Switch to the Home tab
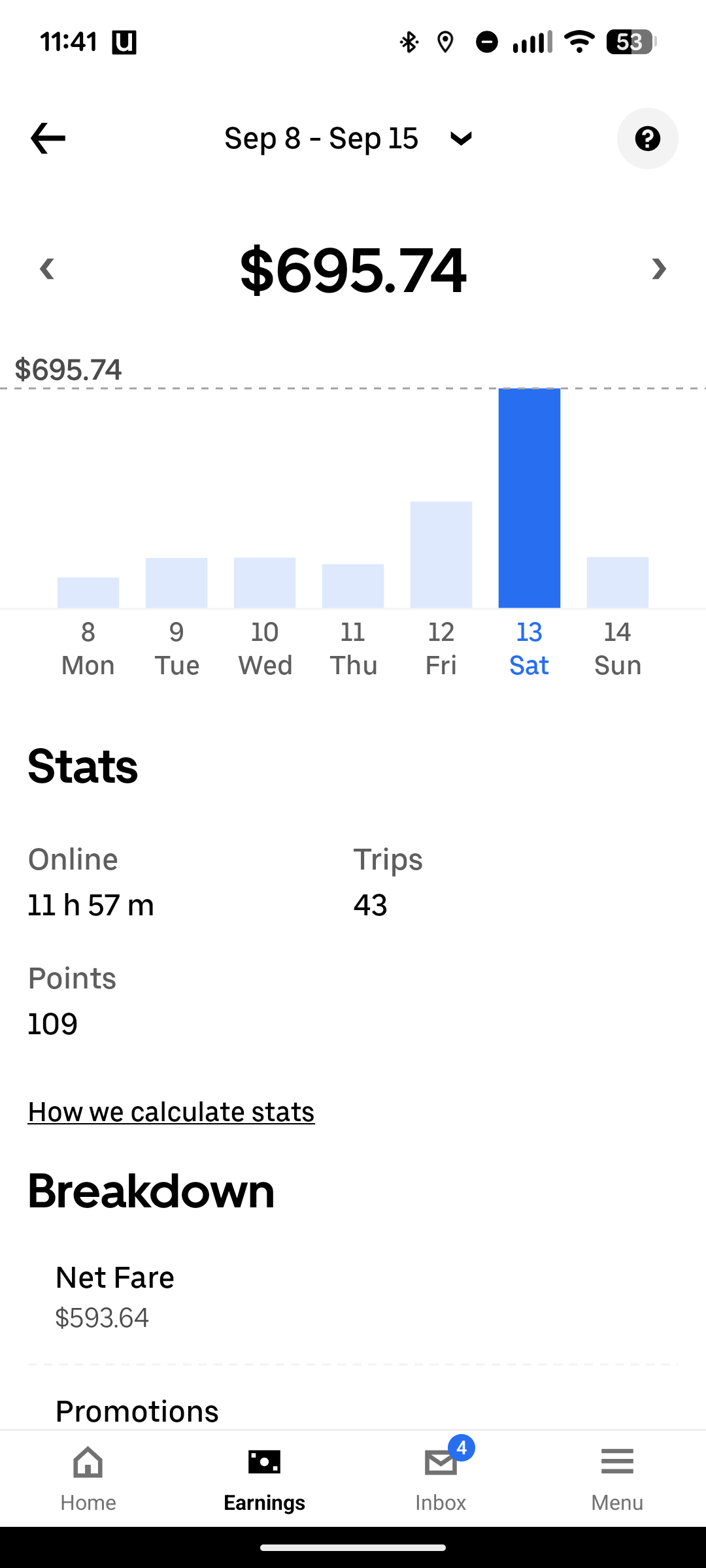The image size is (706, 1568). pyautogui.click(x=88, y=1478)
